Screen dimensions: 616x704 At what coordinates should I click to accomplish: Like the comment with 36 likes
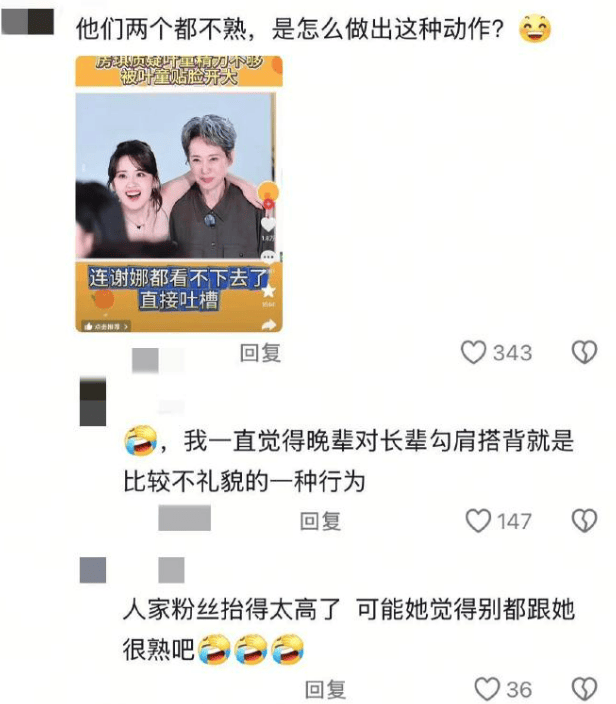pyautogui.click(x=487, y=689)
